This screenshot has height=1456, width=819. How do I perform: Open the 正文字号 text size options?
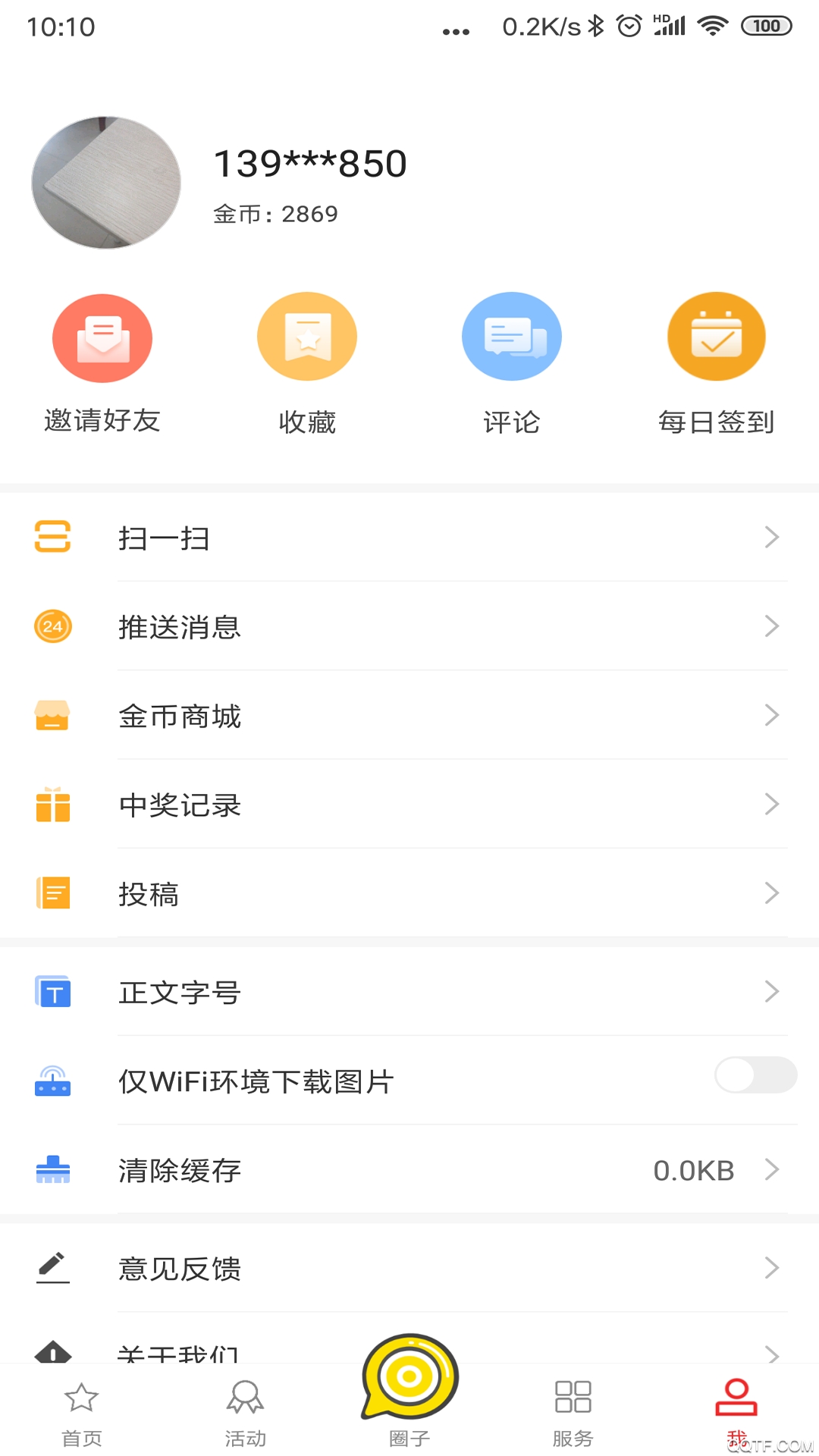(x=409, y=991)
